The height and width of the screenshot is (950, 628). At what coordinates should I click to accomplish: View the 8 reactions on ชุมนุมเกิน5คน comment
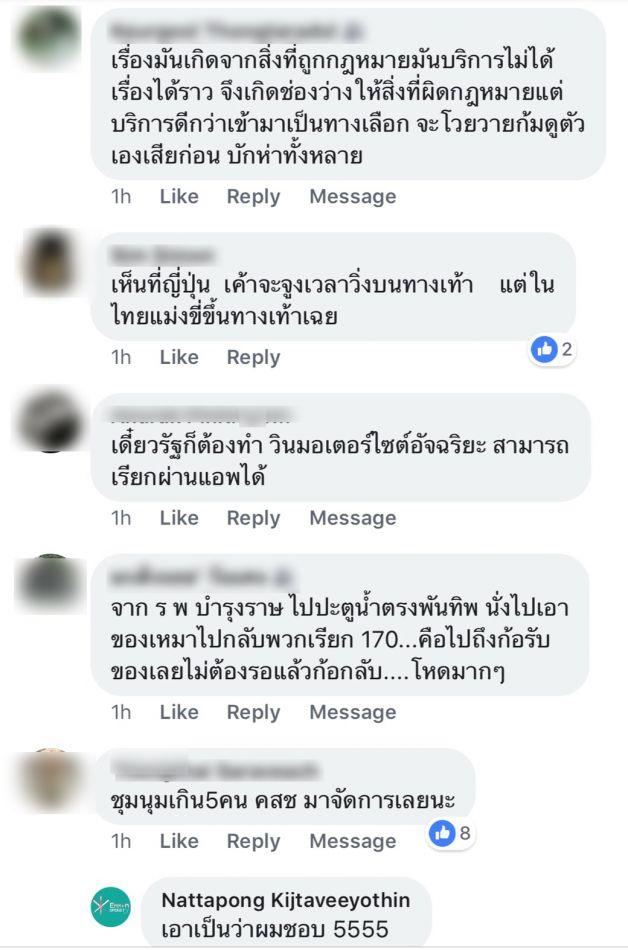pyautogui.click(x=451, y=832)
